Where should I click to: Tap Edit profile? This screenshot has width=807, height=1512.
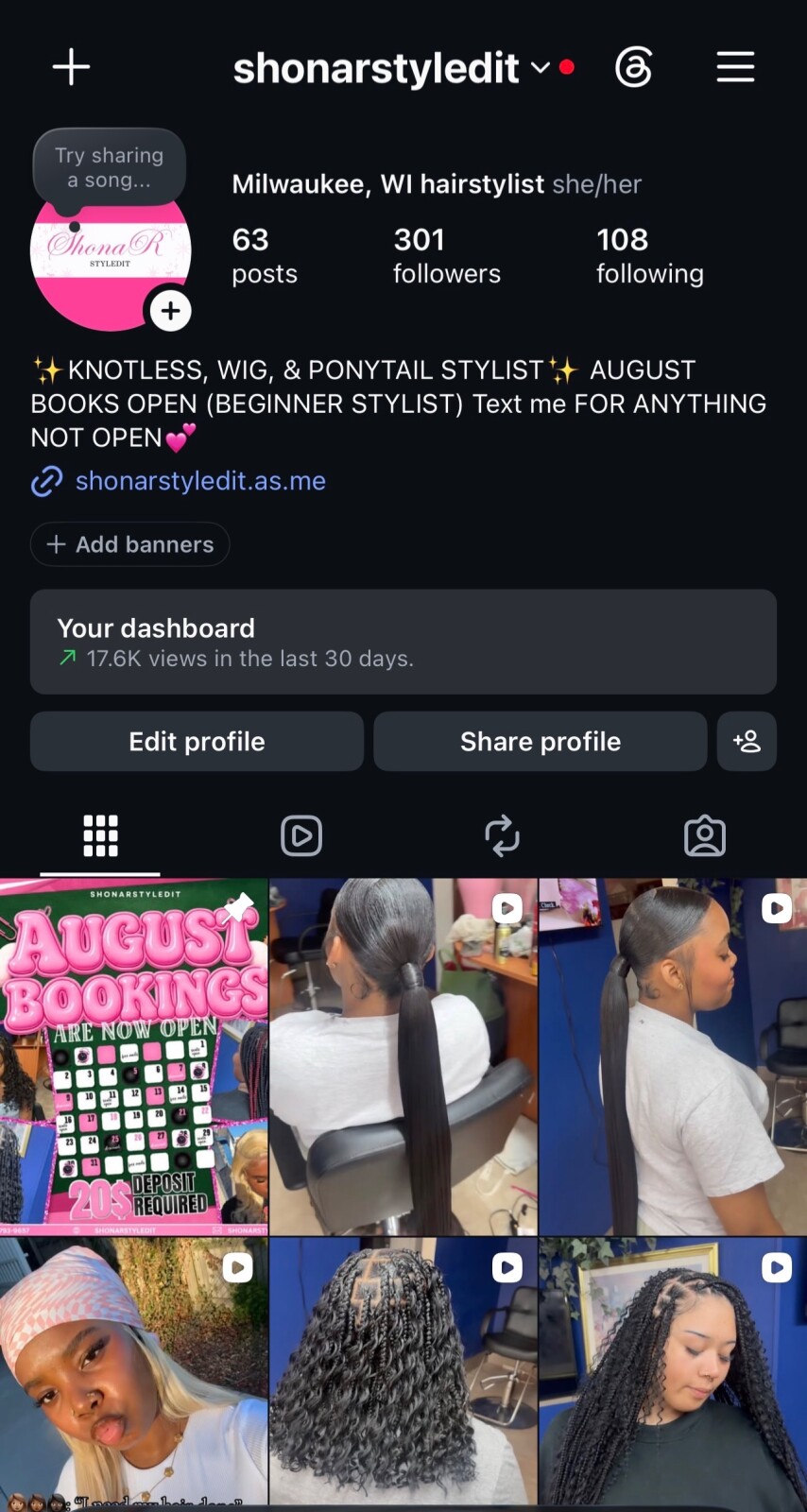click(x=197, y=742)
